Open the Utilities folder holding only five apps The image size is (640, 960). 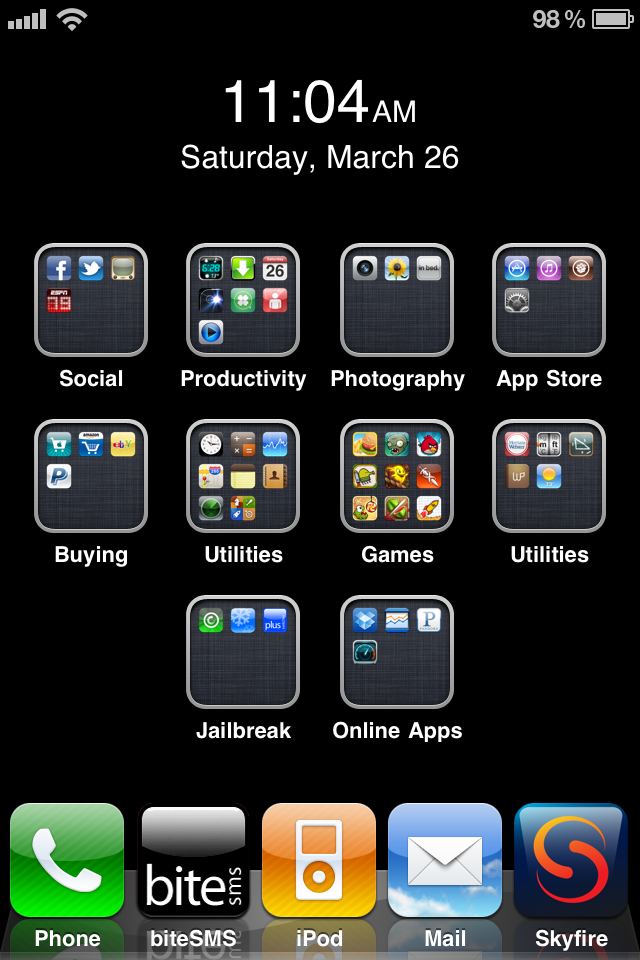pyautogui.click(x=549, y=476)
